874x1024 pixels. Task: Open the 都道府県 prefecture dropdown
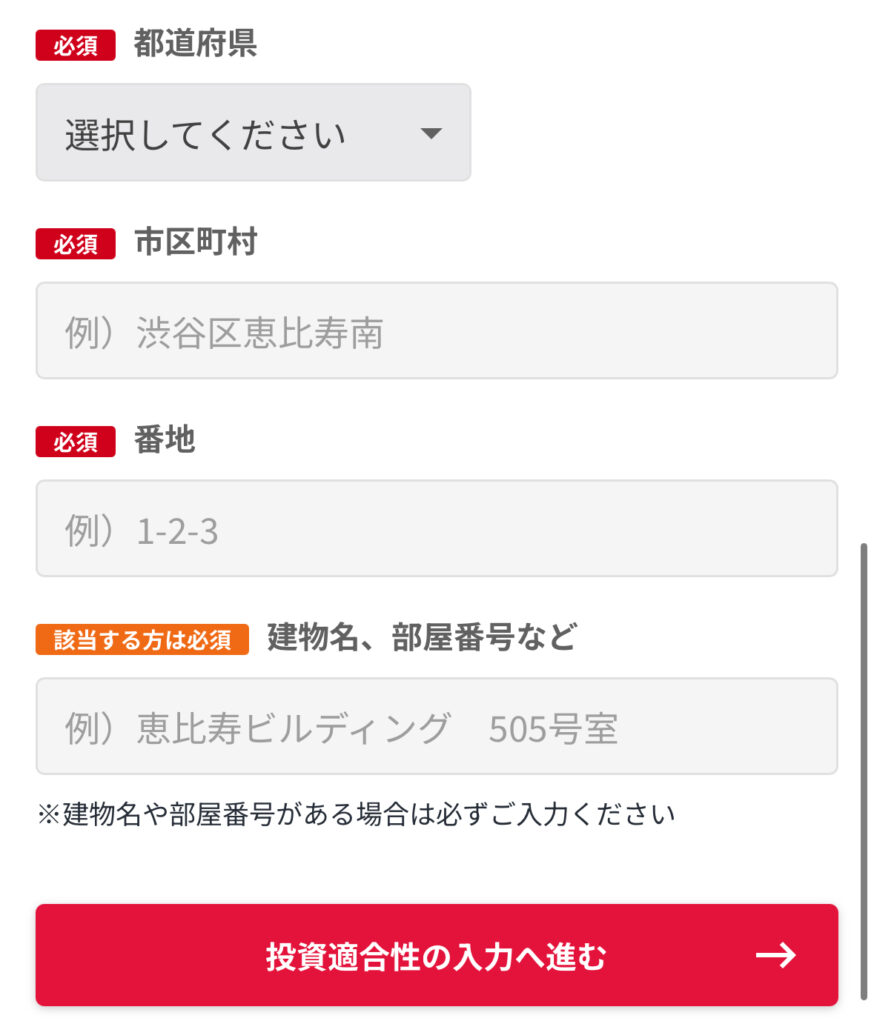(253, 132)
